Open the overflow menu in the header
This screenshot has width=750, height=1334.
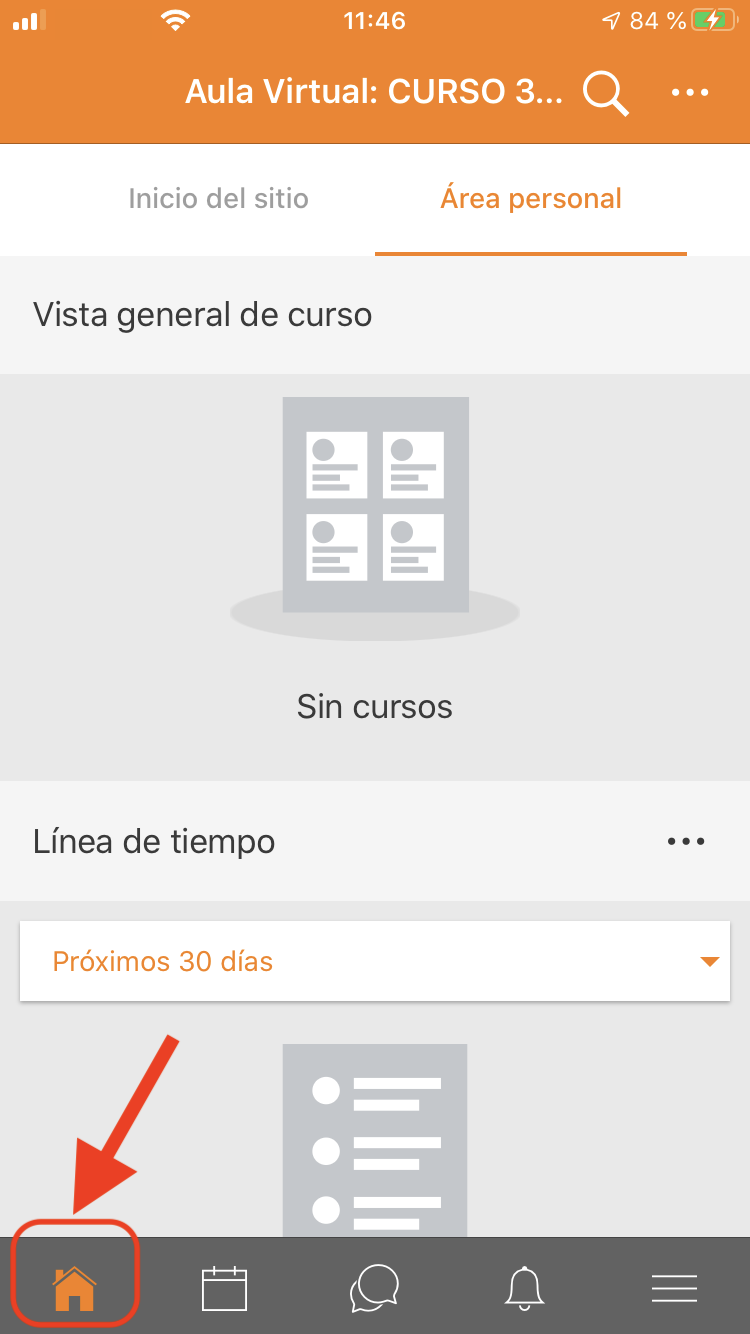[x=689, y=93]
